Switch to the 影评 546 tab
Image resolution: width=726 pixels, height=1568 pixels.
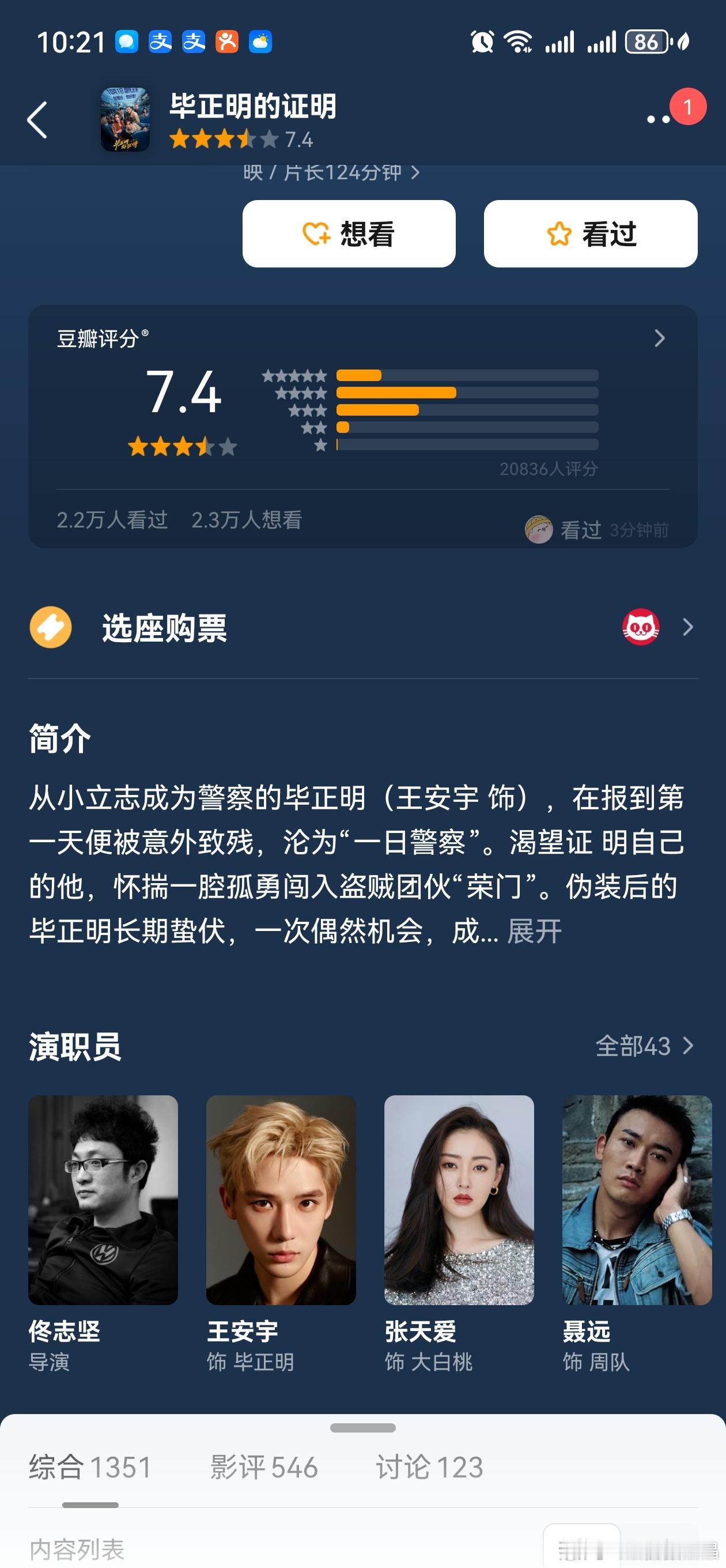263,1467
